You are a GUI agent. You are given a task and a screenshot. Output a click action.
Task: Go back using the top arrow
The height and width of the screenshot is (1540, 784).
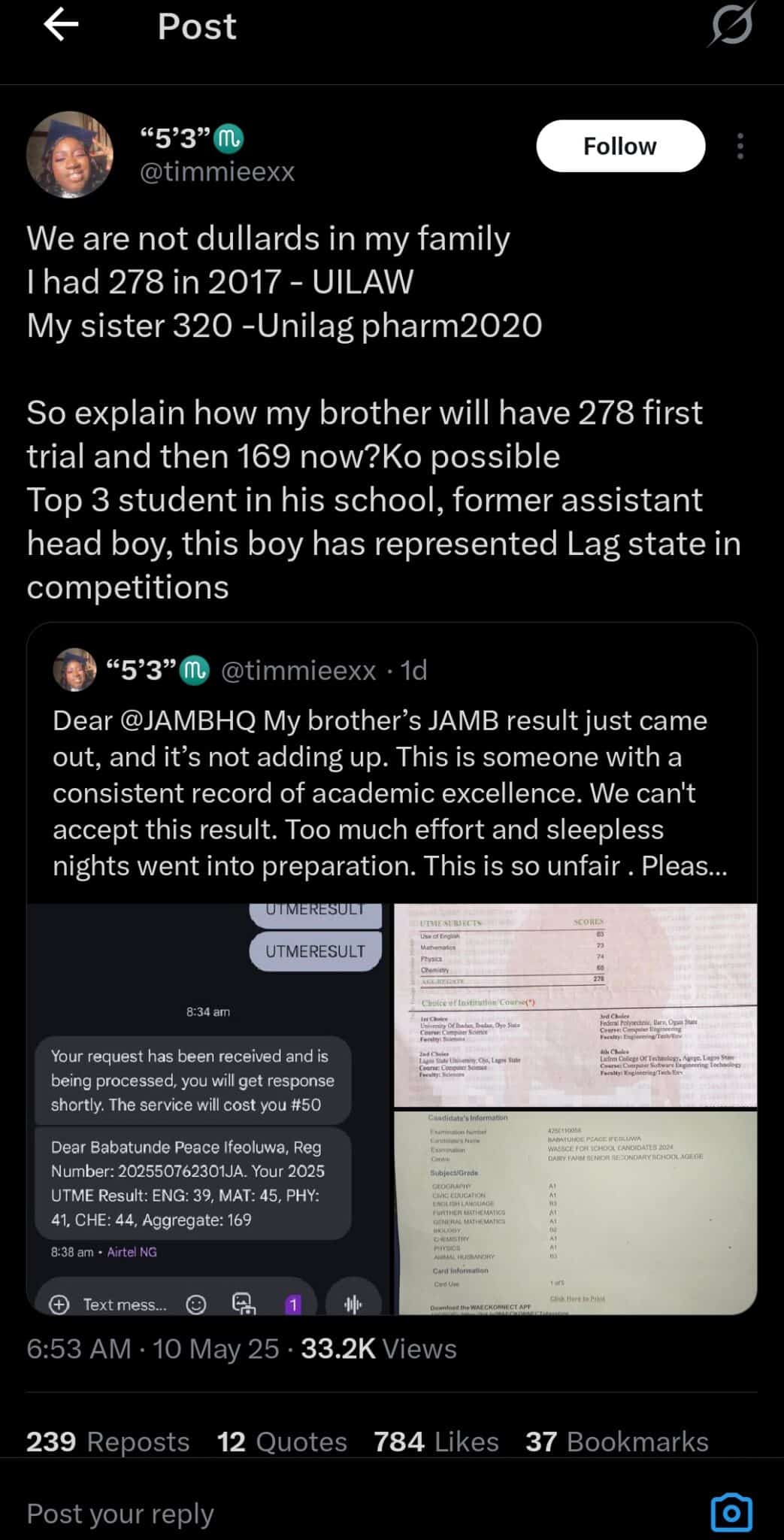point(62,26)
